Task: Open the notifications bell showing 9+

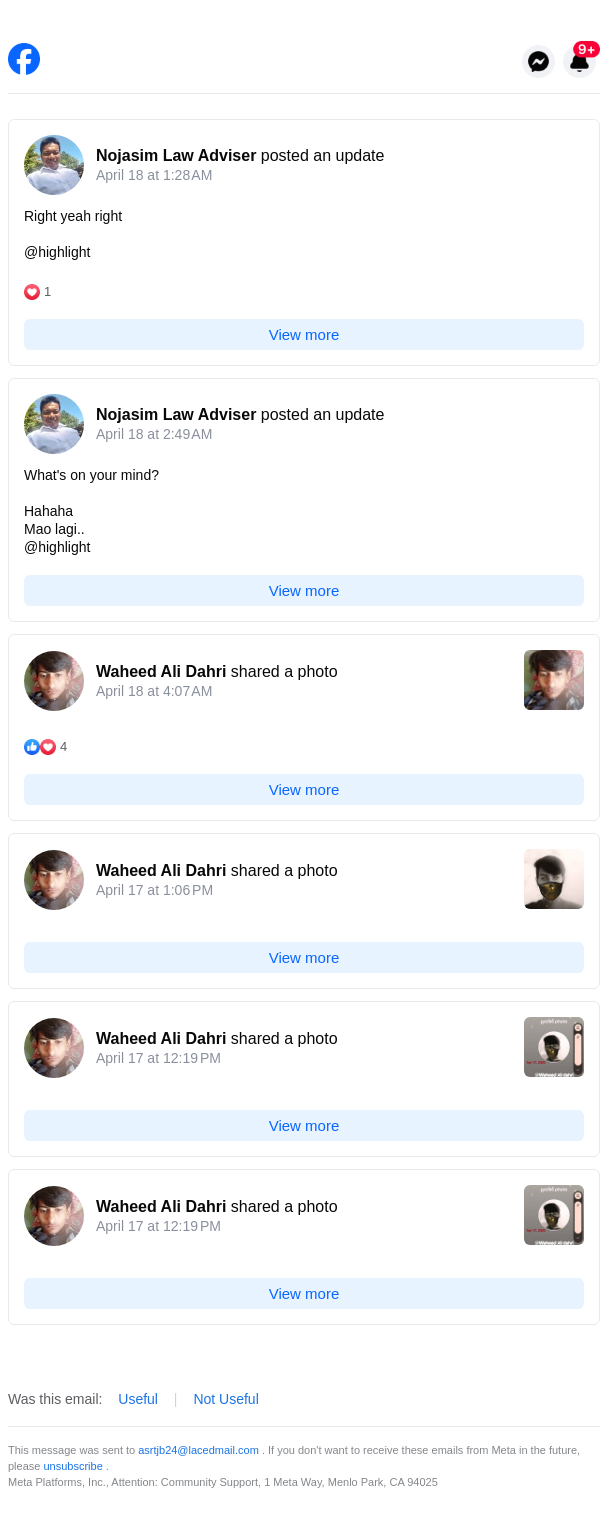Action: (579, 62)
